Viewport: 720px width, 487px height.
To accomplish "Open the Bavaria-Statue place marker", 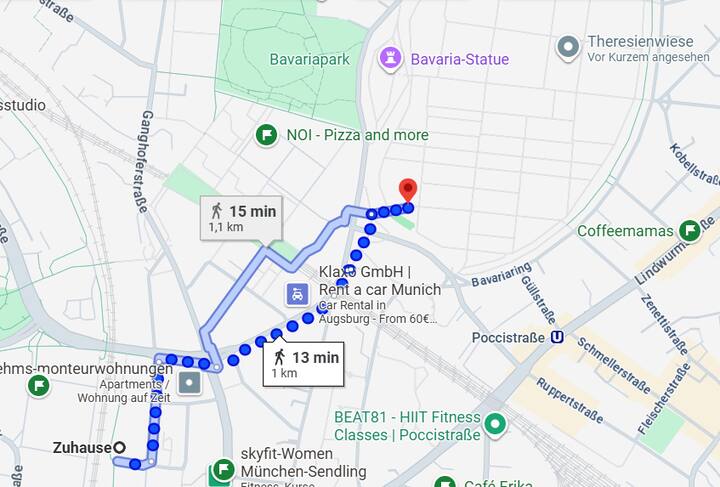I will coord(390,58).
